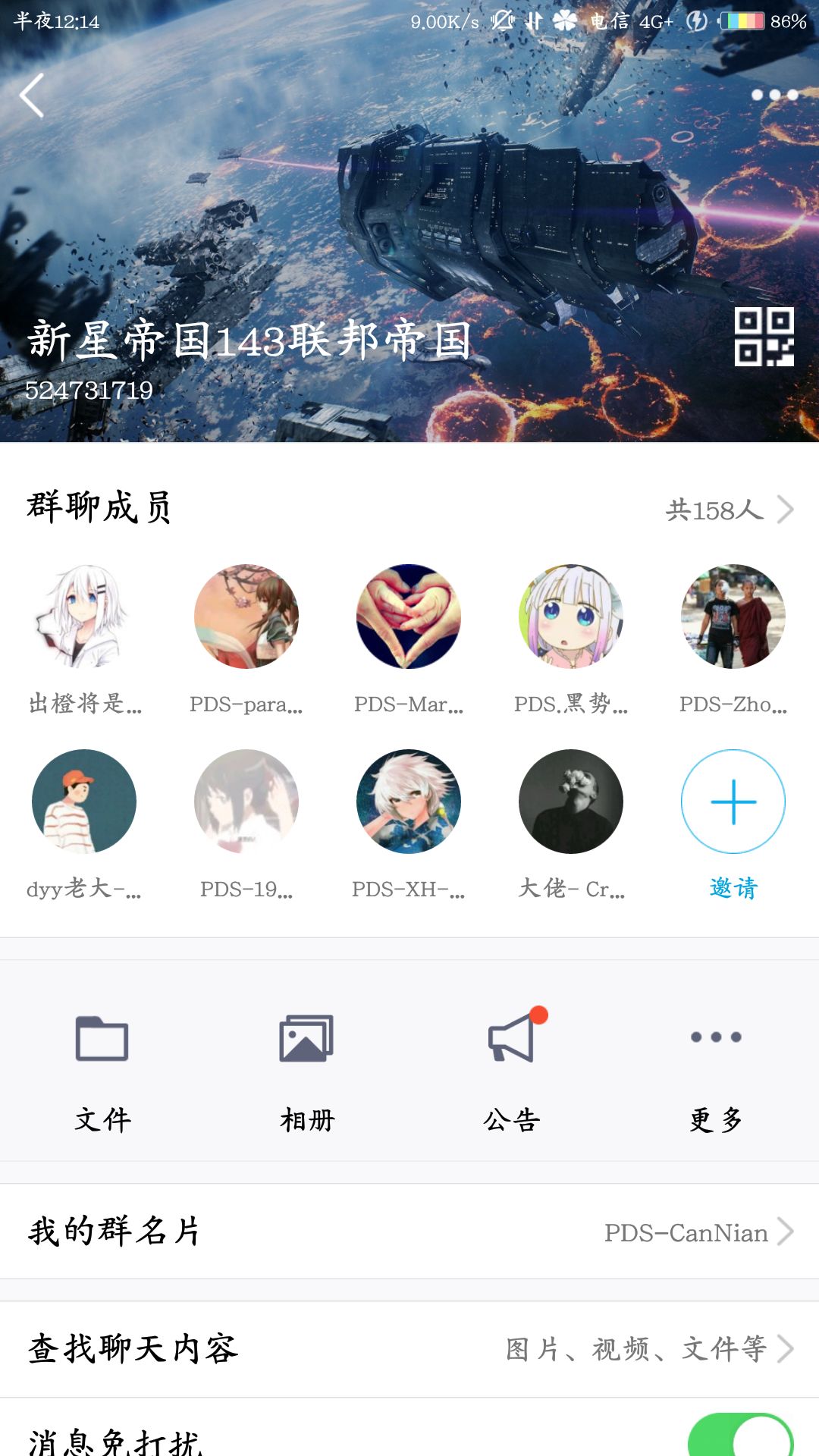Tap the back arrow to leave group settings

coord(32,95)
